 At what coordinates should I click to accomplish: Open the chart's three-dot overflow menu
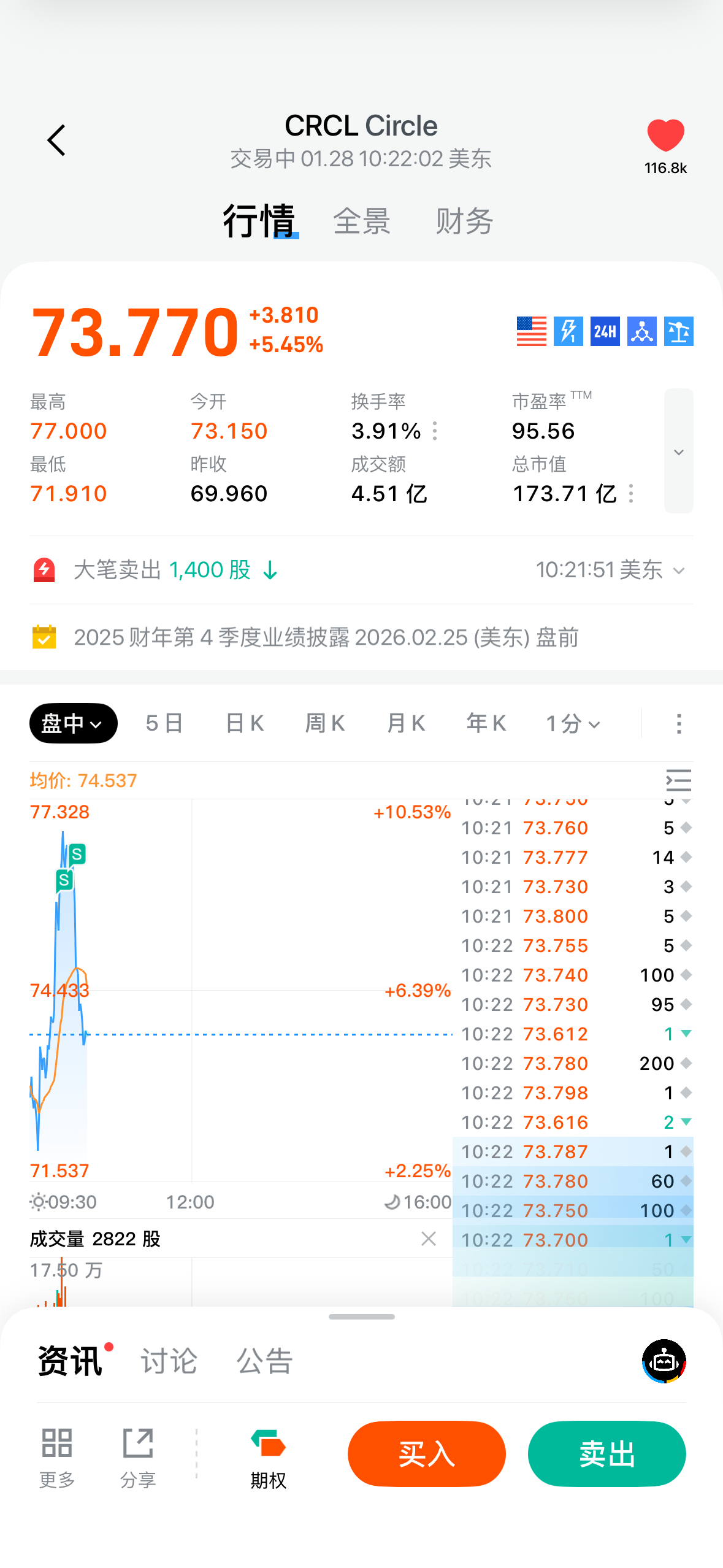tap(678, 724)
